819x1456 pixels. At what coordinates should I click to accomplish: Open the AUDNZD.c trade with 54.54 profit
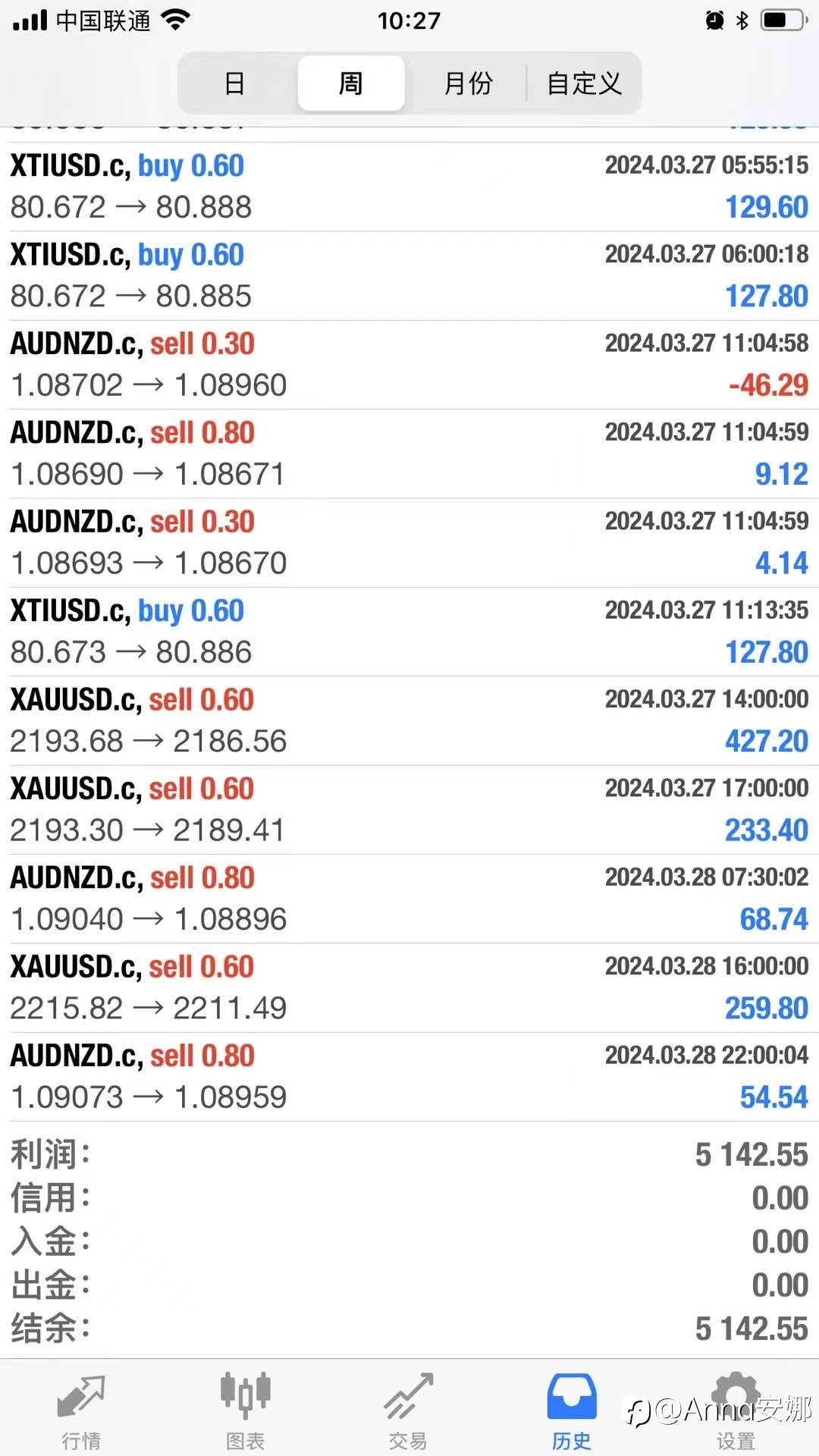[409, 1077]
